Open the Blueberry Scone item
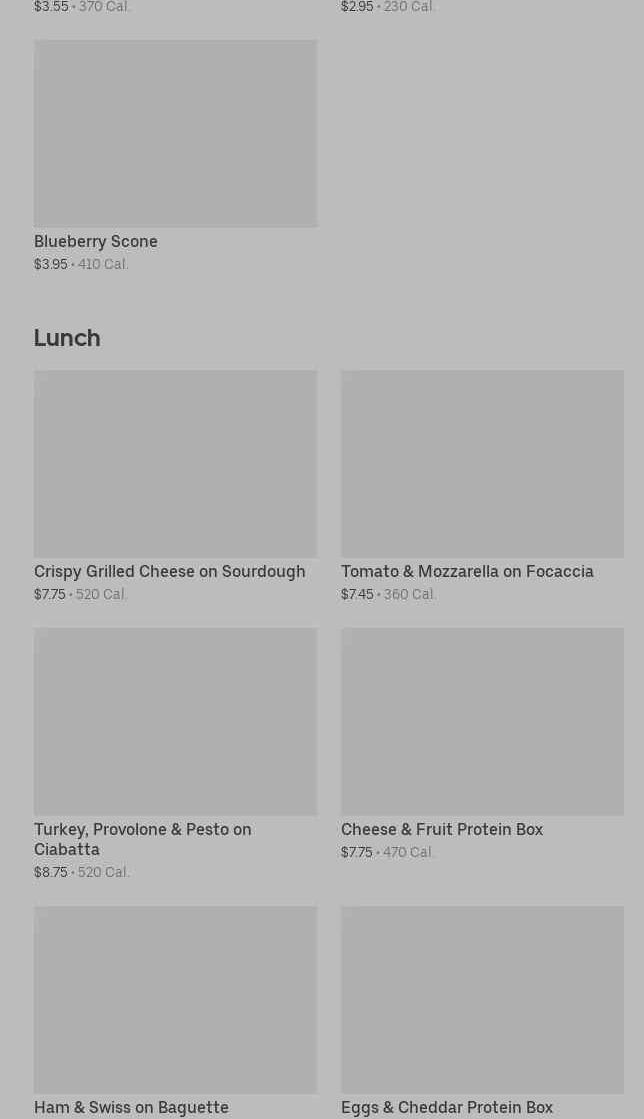The image size is (644, 1119). [176, 156]
